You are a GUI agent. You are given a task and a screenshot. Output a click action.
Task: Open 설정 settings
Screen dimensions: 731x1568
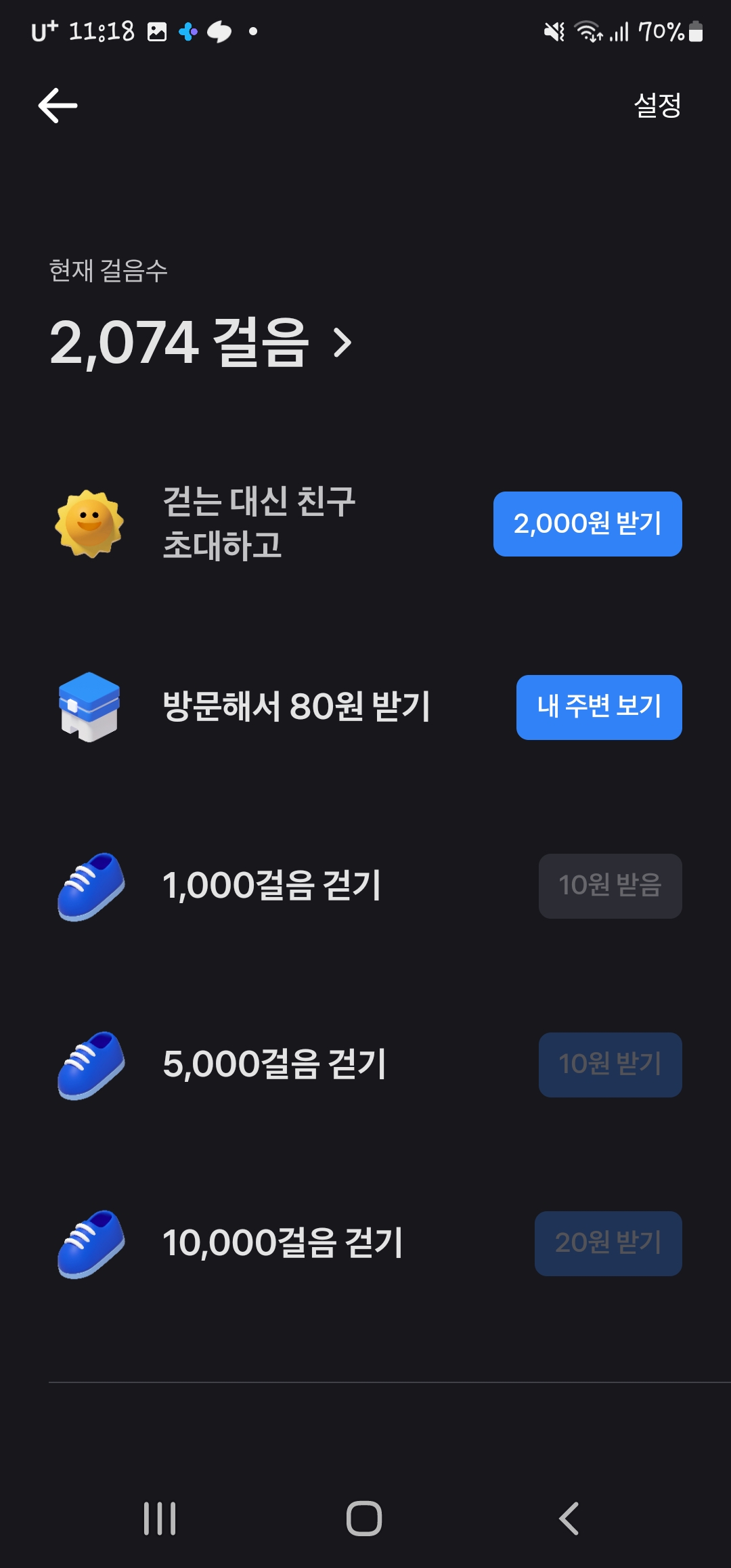pos(657,106)
